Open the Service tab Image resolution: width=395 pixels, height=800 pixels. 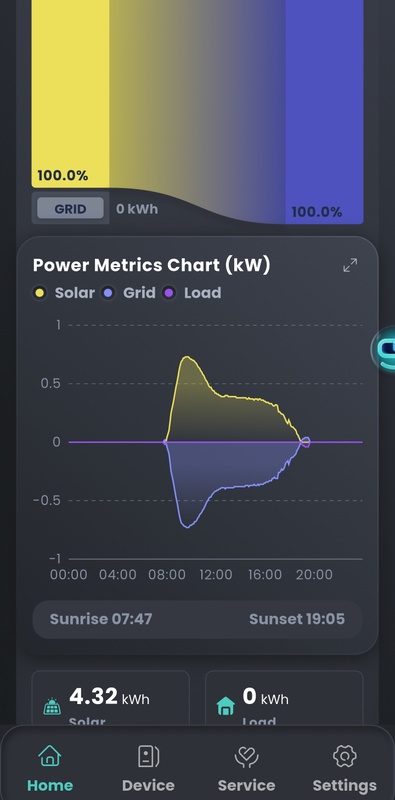pos(246,768)
